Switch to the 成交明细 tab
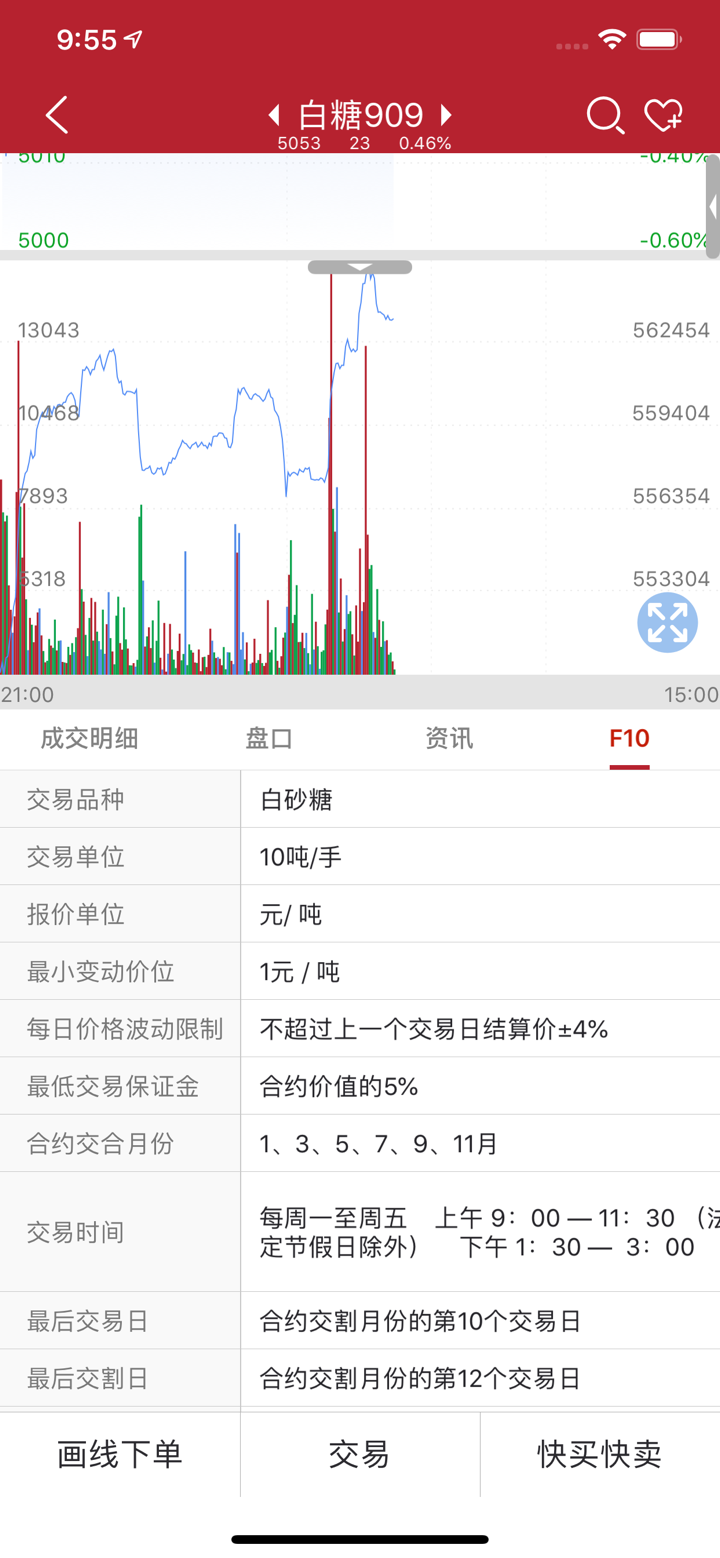Viewport: 720px width, 1558px height. [90, 739]
